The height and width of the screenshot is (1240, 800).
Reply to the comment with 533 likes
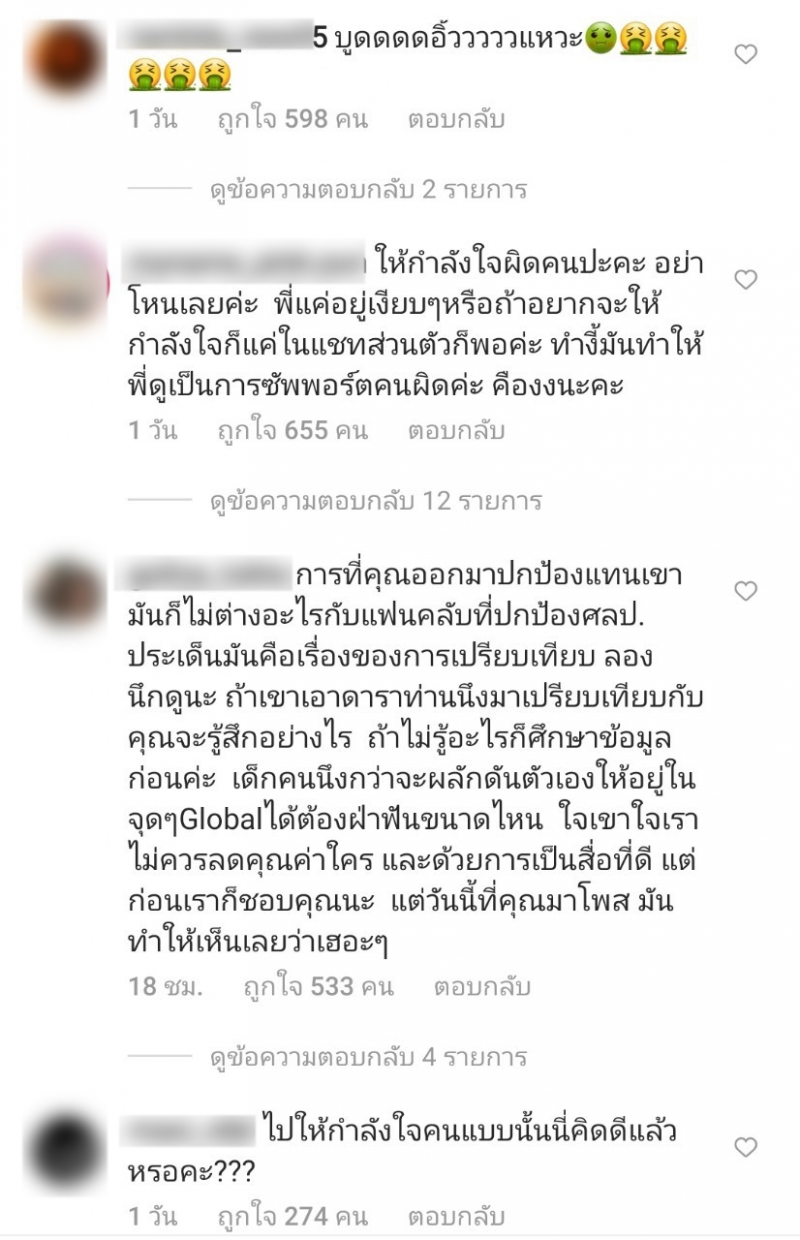pyautogui.click(x=482, y=987)
